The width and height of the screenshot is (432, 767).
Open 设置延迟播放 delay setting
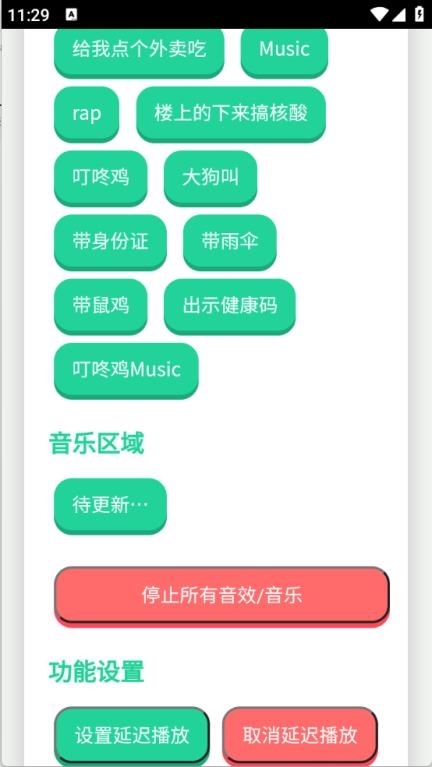coord(132,736)
